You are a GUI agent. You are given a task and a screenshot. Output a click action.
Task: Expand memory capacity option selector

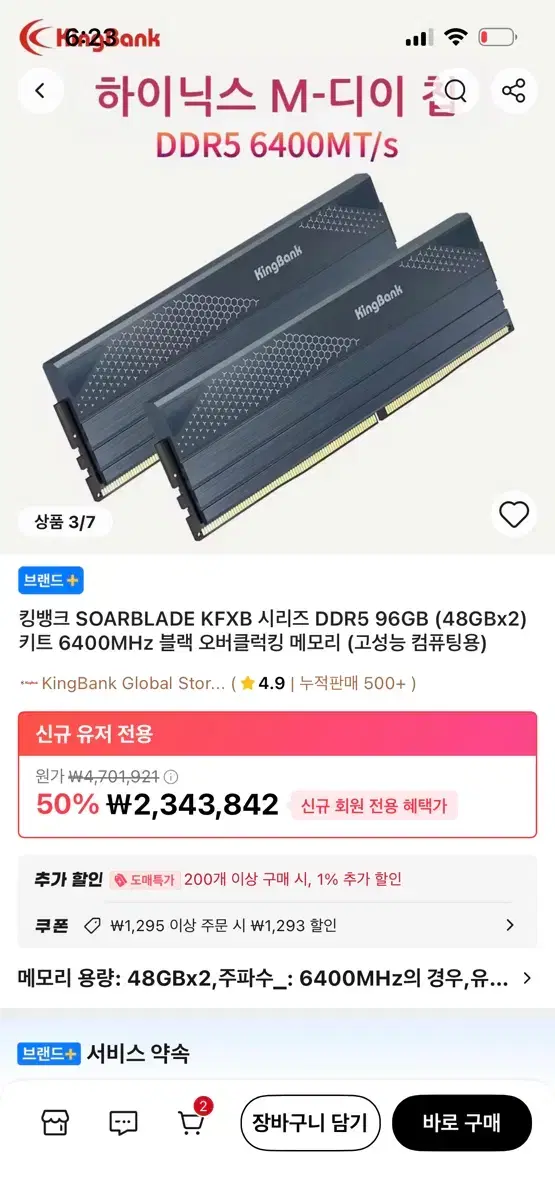[x=277, y=977]
